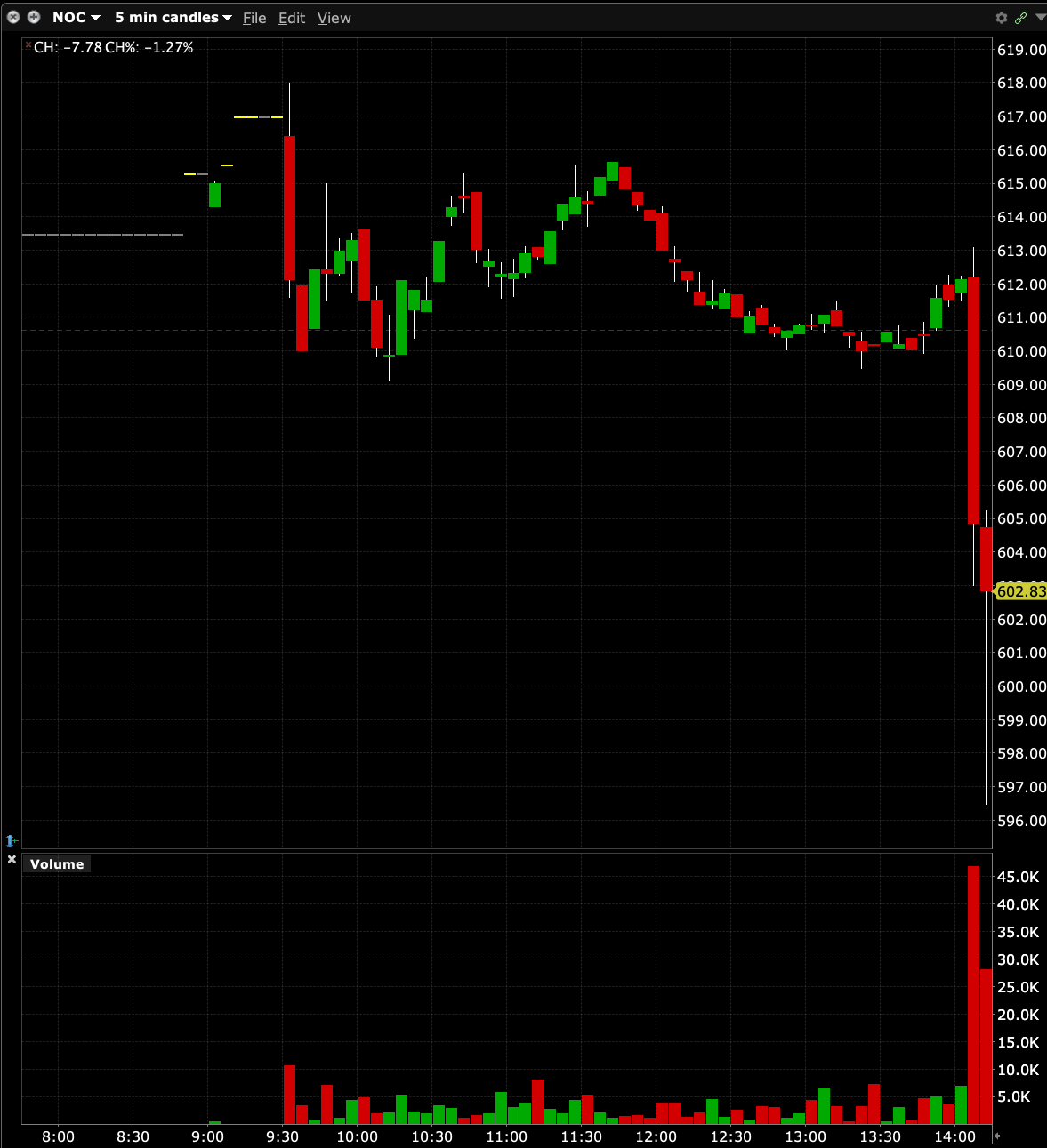Close the NOC chart window
The image size is (1047, 1148).
click(x=13, y=17)
